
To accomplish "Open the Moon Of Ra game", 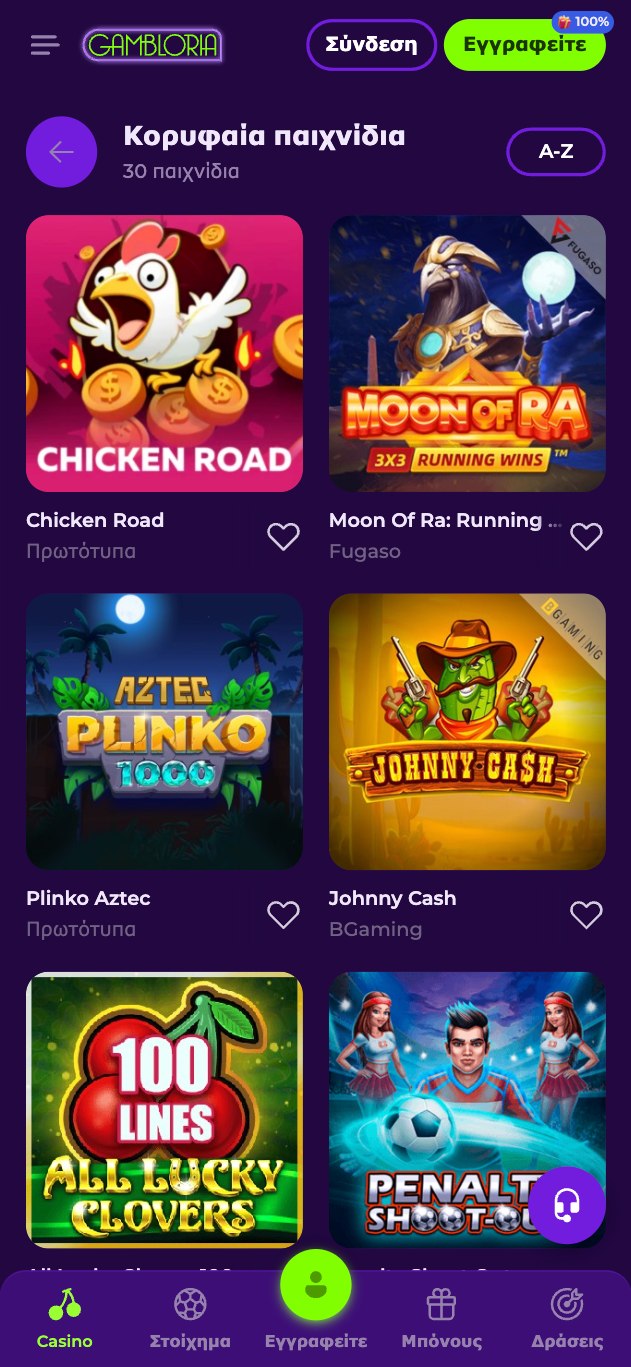I will click(x=467, y=353).
